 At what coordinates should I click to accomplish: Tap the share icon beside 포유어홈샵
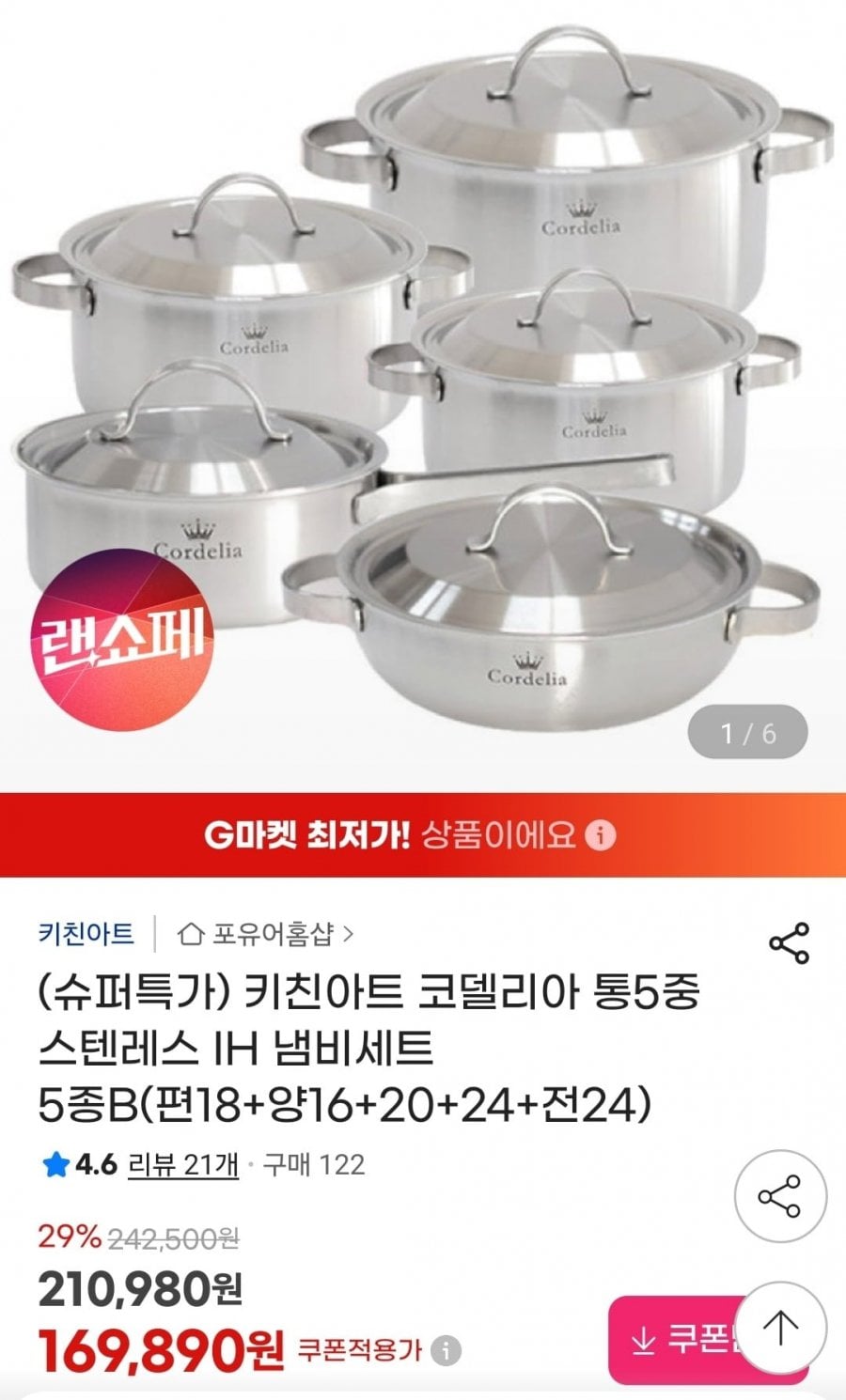coord(789,942)
